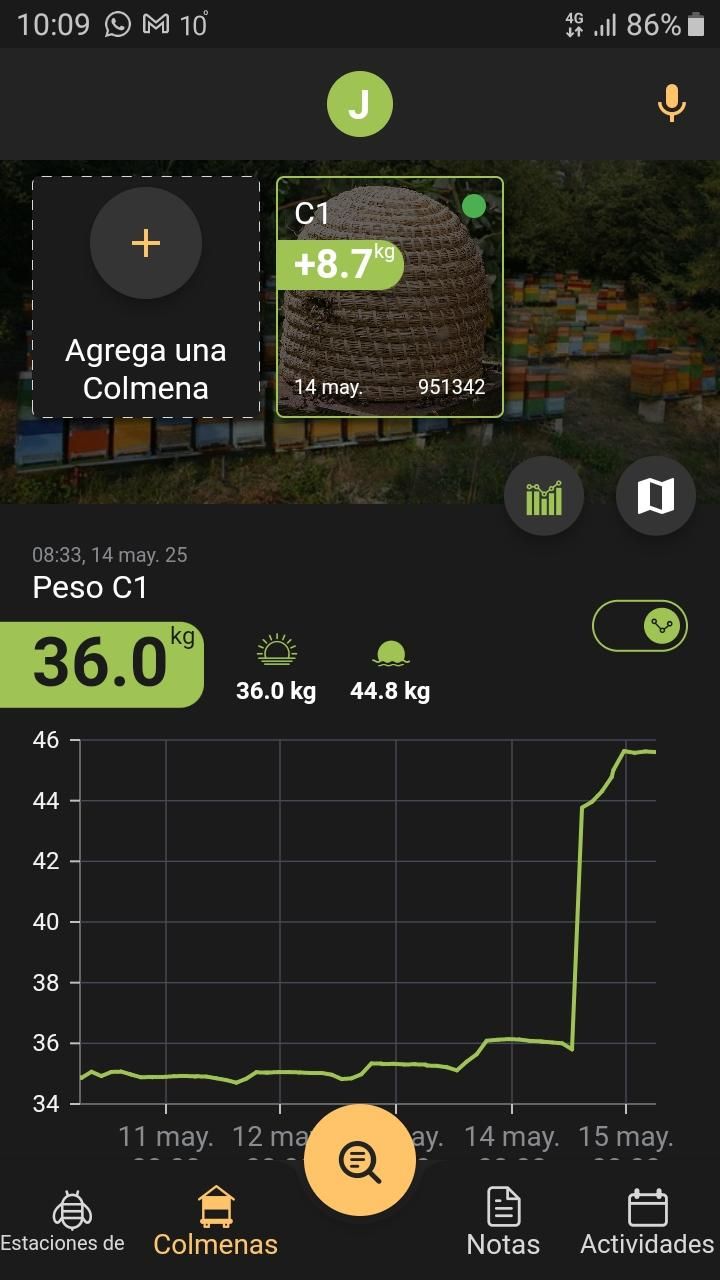720x1280 pixels.
Task: Open the Actividades calendar icon
Action: (x=649, y=1207)
